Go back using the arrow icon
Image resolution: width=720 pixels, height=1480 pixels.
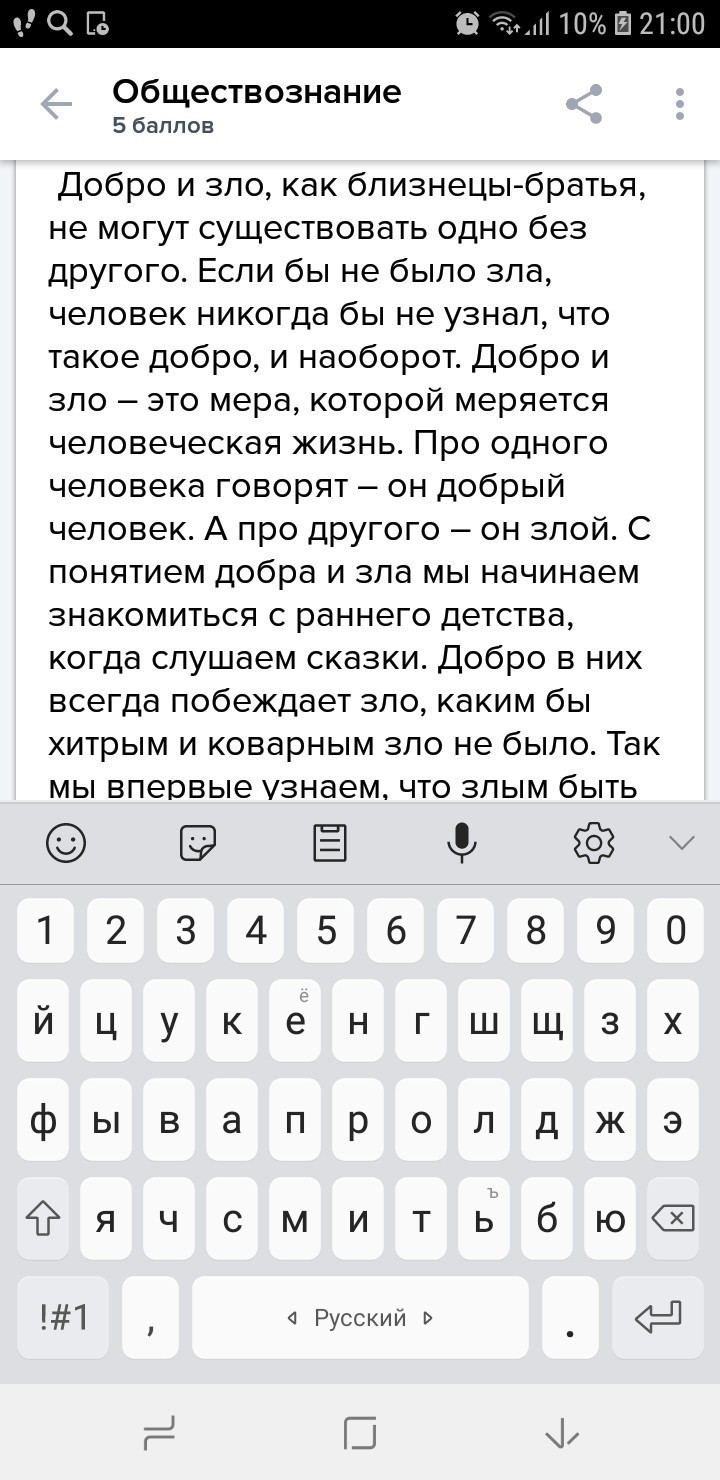click(56, 104)
